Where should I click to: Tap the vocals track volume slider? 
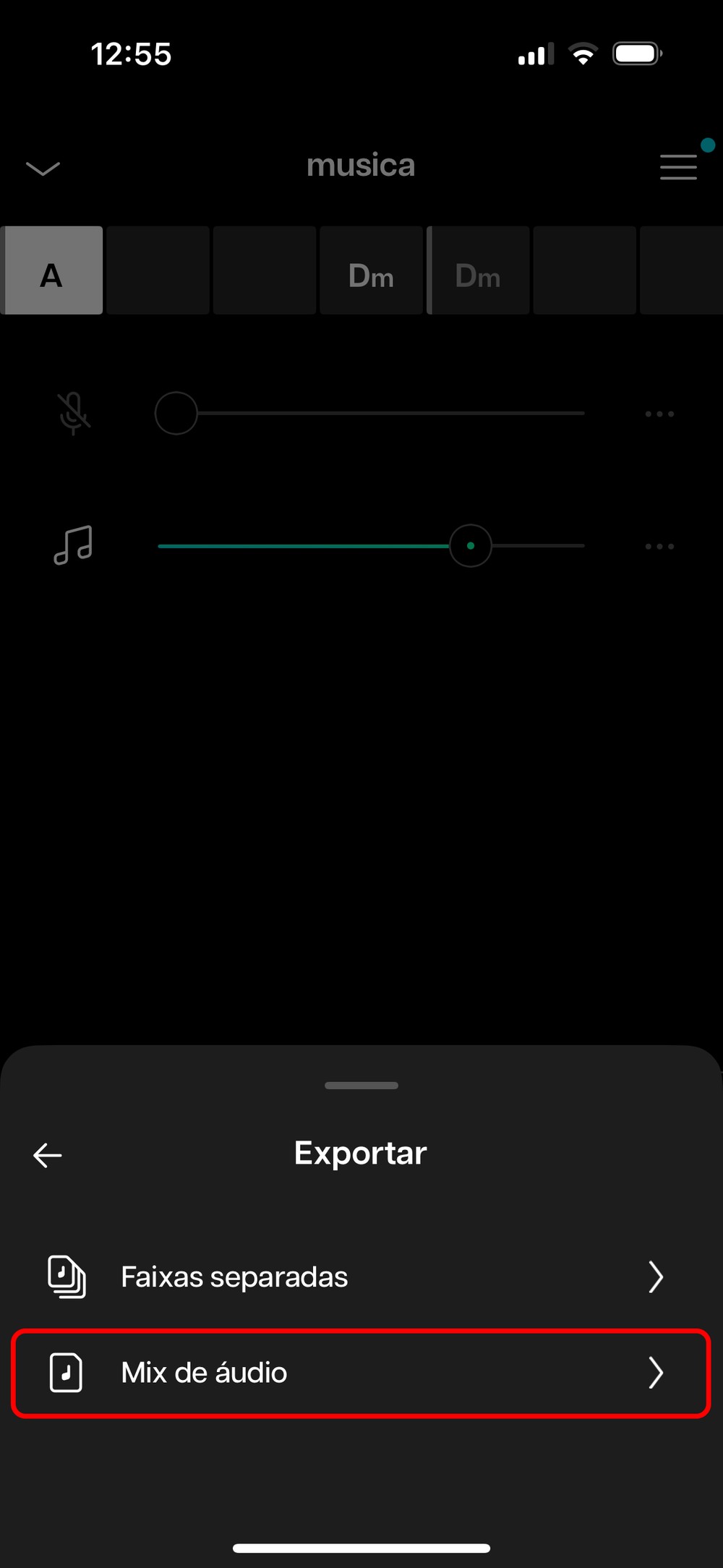click(x=369, y=414)
